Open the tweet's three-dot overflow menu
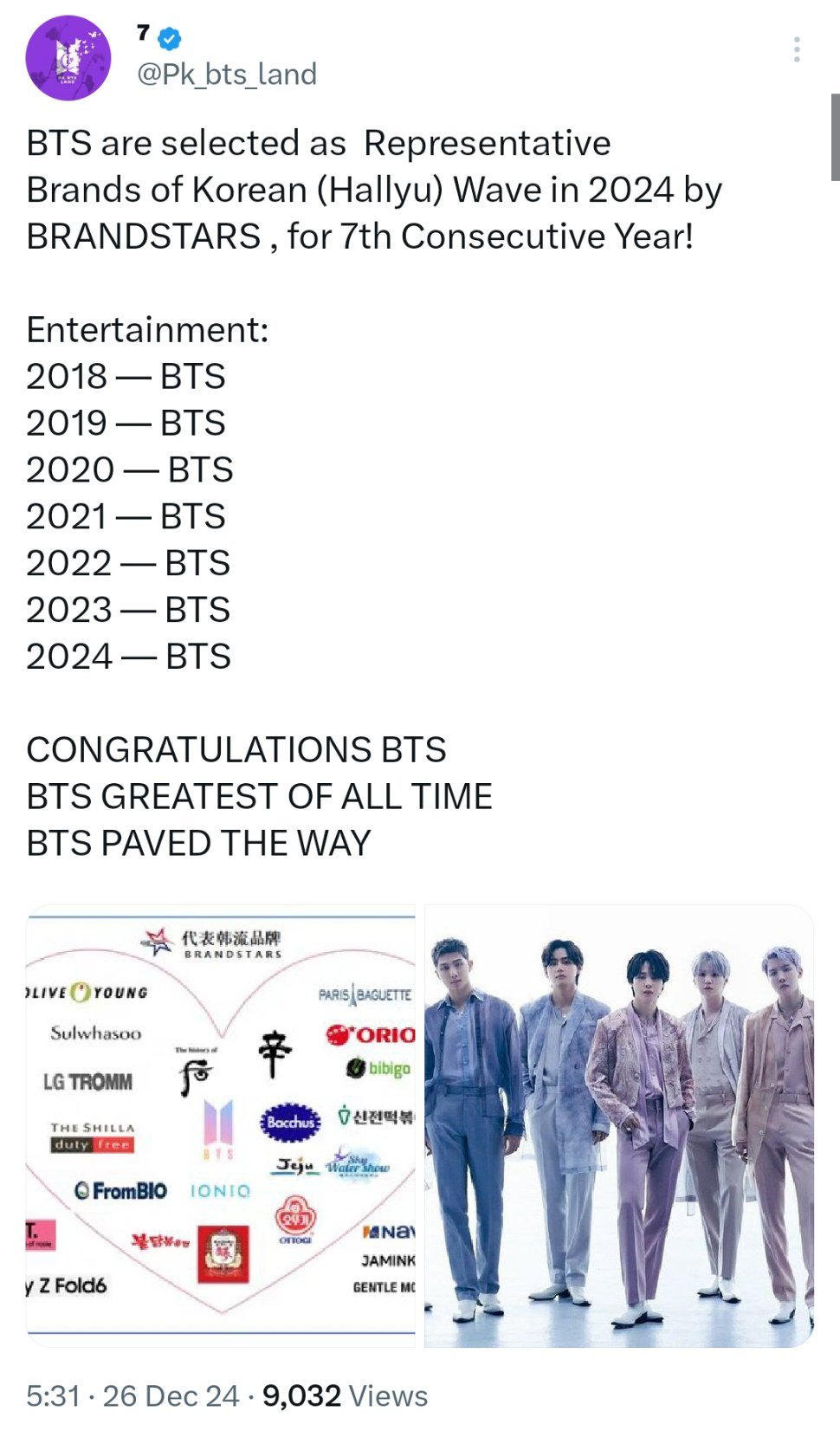Screen dimensions: 840x1431 point(796,49)
